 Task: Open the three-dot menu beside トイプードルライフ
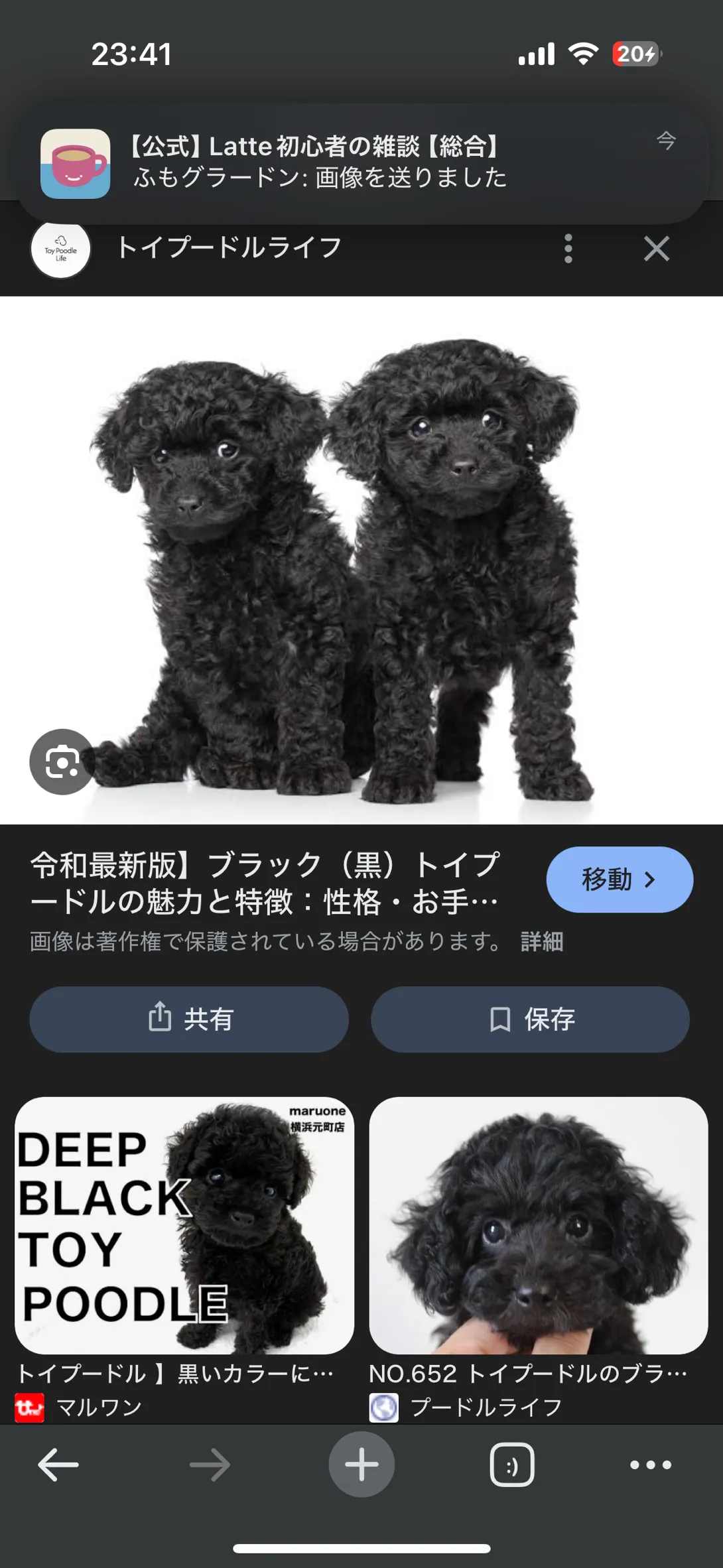pos(568,249)
